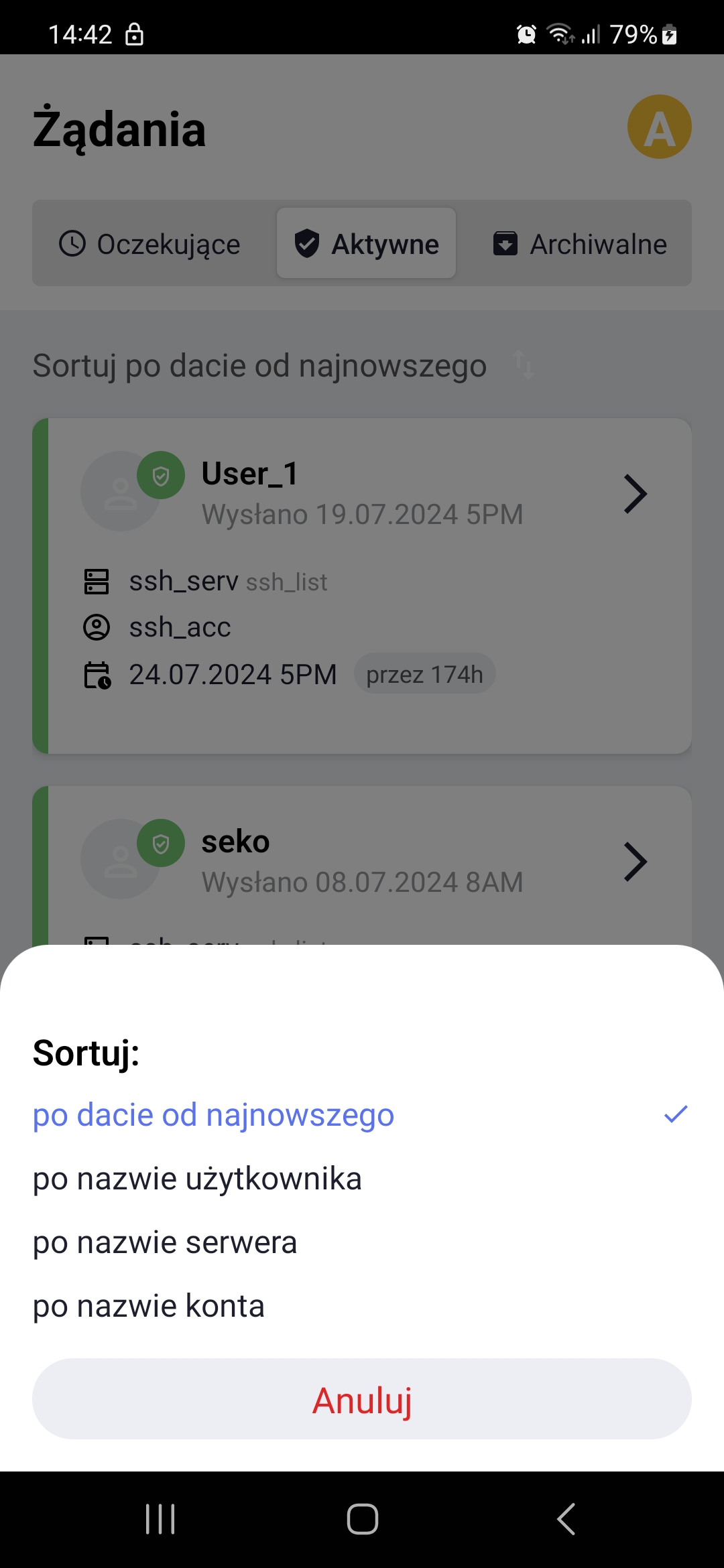Image resolution: width=724 pixels, height=1568 pixels.
Task: Sort requests by po nazwie konta
Action: click(362, 1306)
